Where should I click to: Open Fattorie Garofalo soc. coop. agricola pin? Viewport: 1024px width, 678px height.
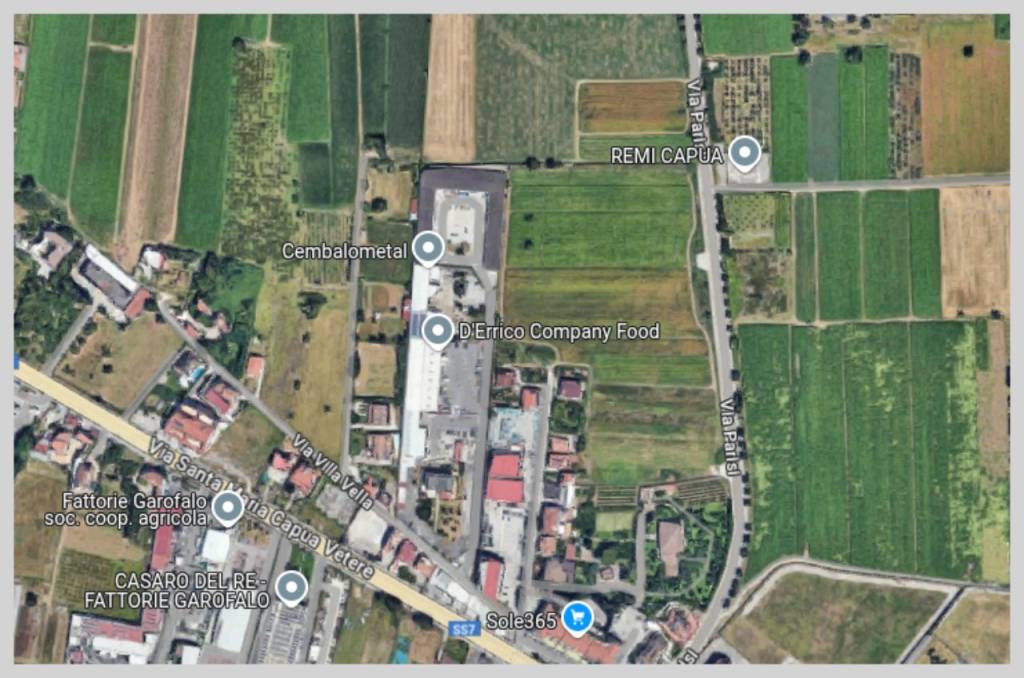pos(227,507)
